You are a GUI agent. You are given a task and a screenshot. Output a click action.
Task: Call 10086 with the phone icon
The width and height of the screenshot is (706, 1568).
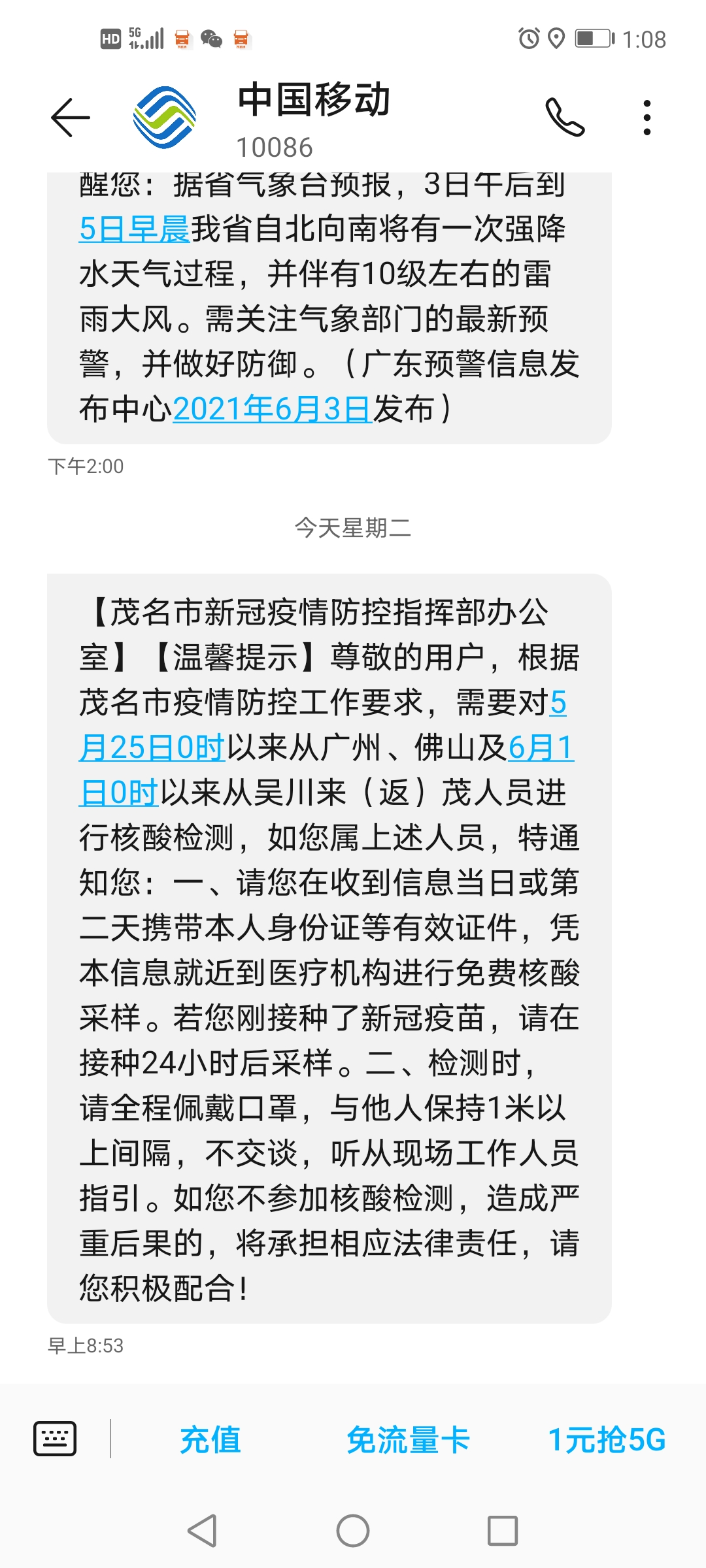[565, 118]
